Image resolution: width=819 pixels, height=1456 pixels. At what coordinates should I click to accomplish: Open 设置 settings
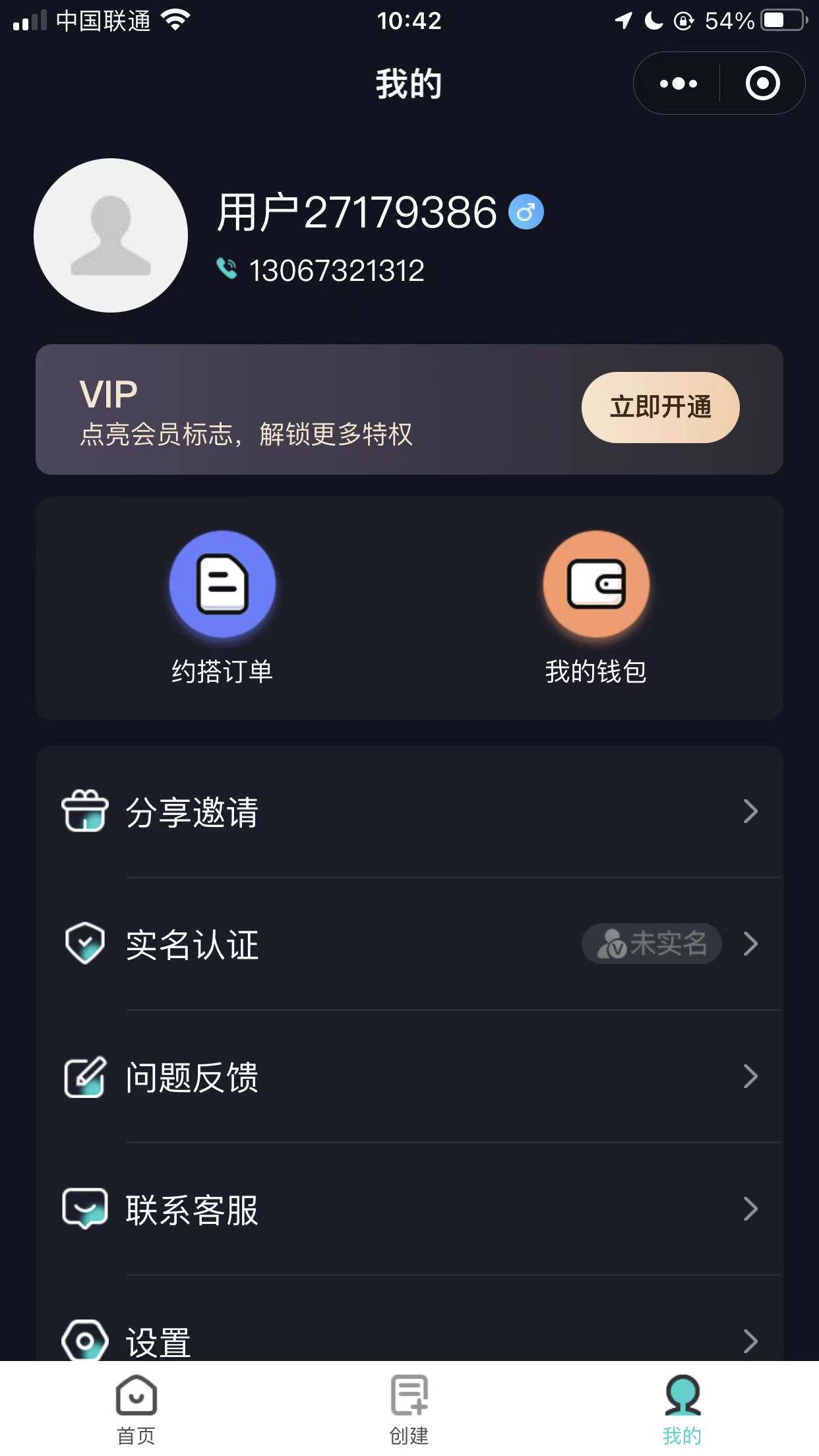pyautogui.click(x=409, y=1340)
